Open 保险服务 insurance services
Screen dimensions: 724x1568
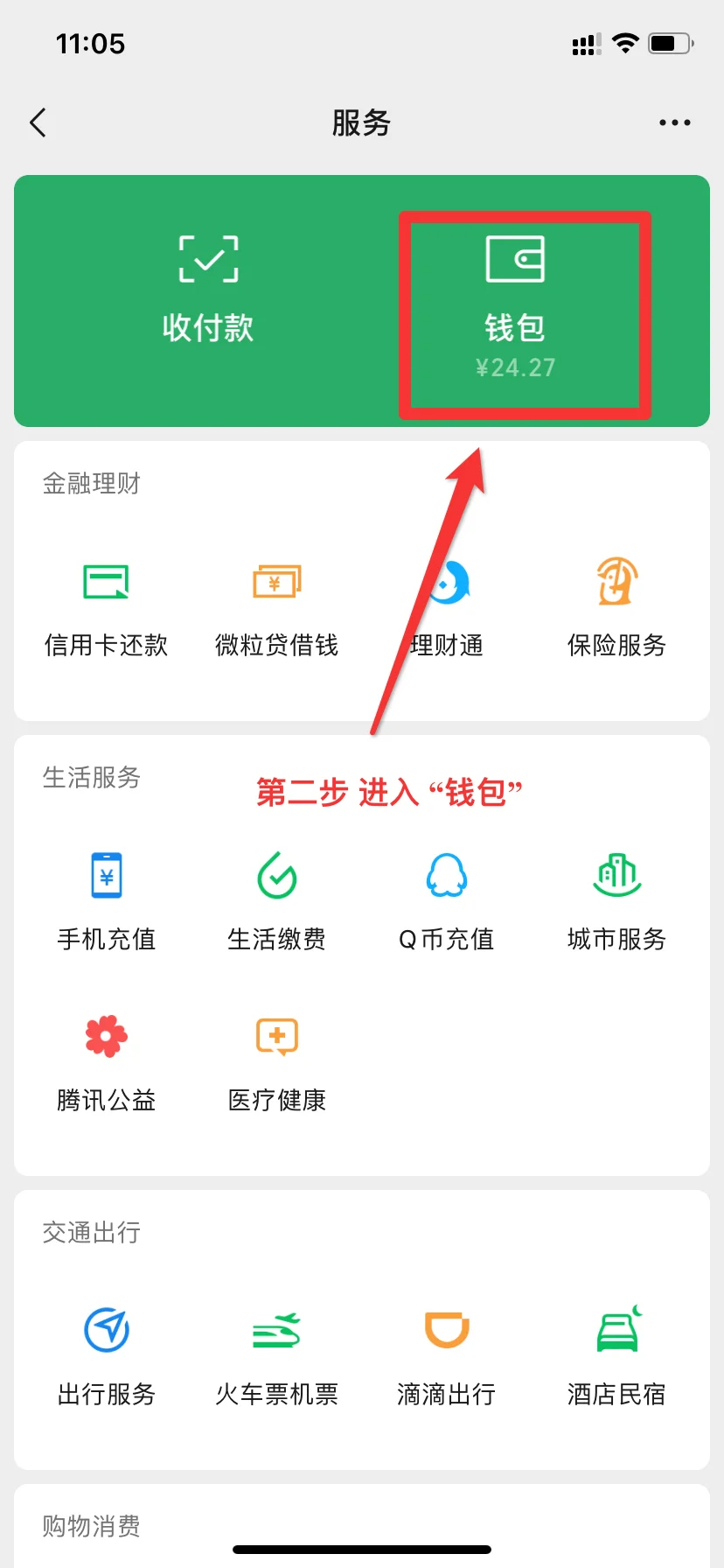coord(617,604)
